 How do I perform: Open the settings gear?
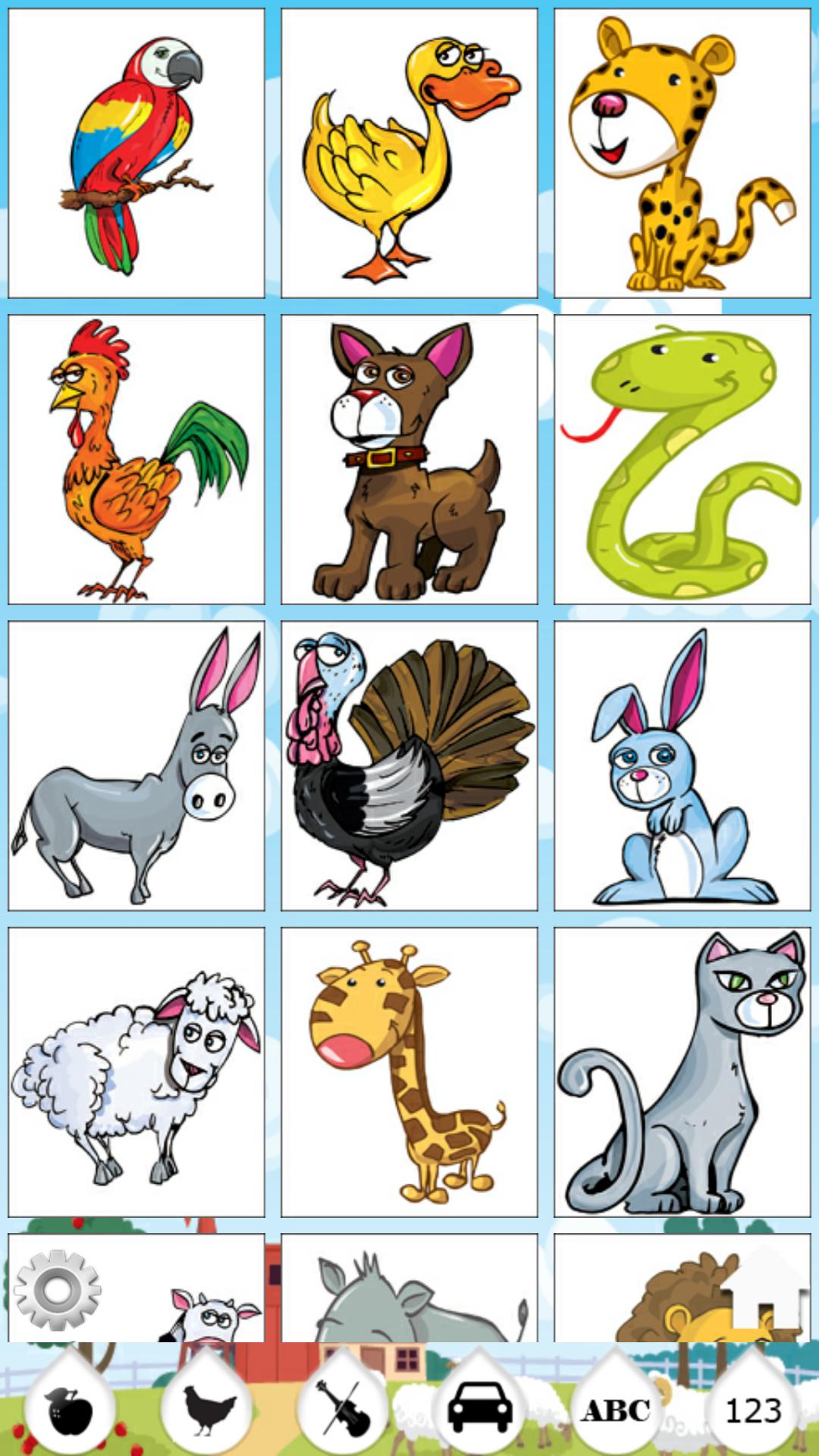58,1290
